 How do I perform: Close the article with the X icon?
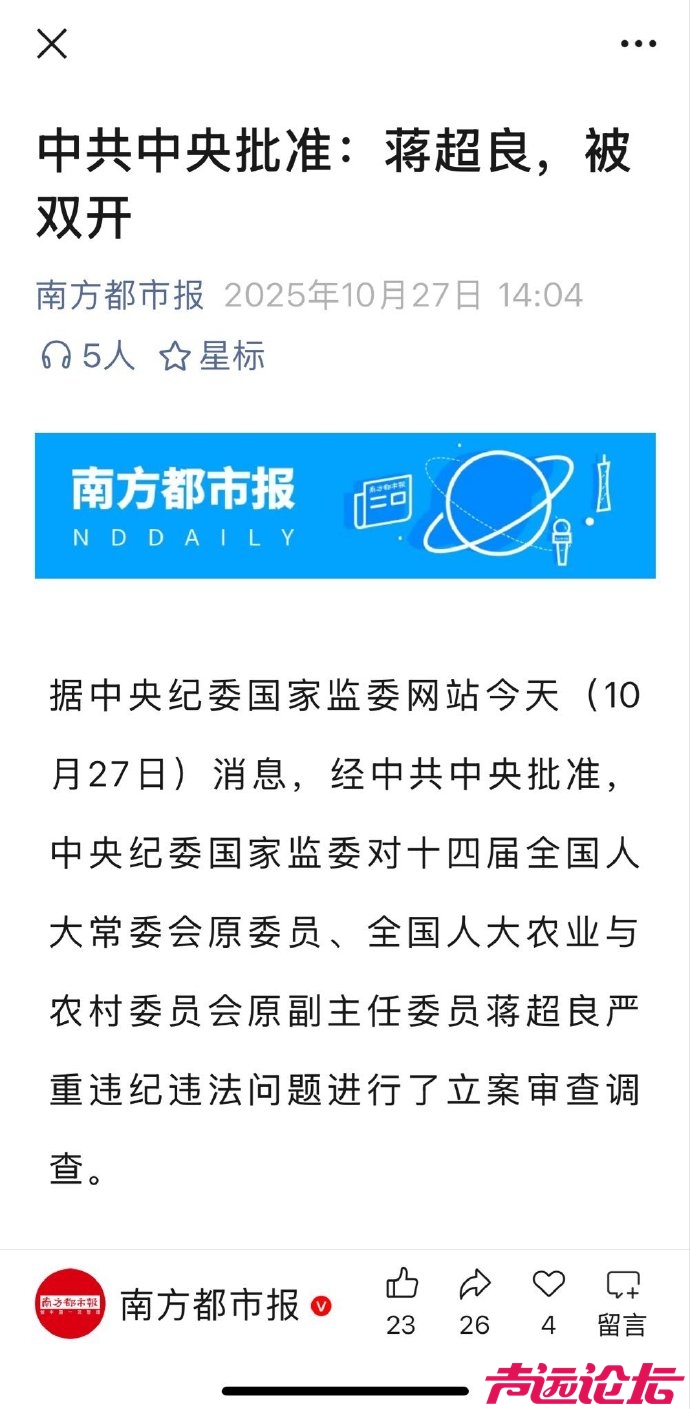coord(52,44)
